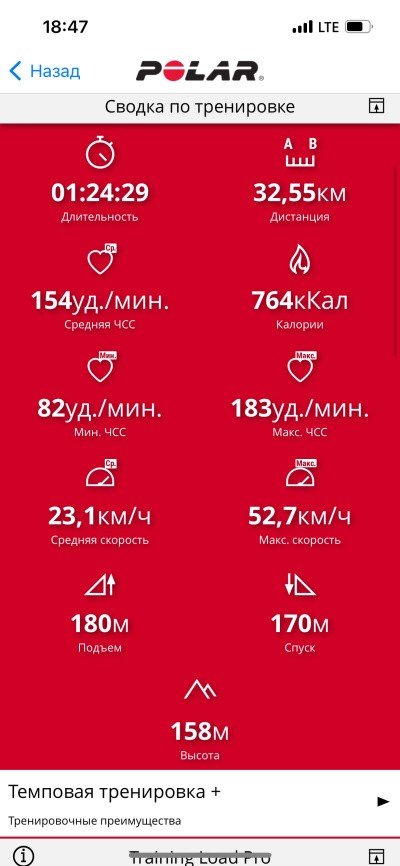Image resolution: width=400 pixels, height=866 pixels.
Task: Go back with the Назад button
Action: pyautogui.click(x=45, y=71)
